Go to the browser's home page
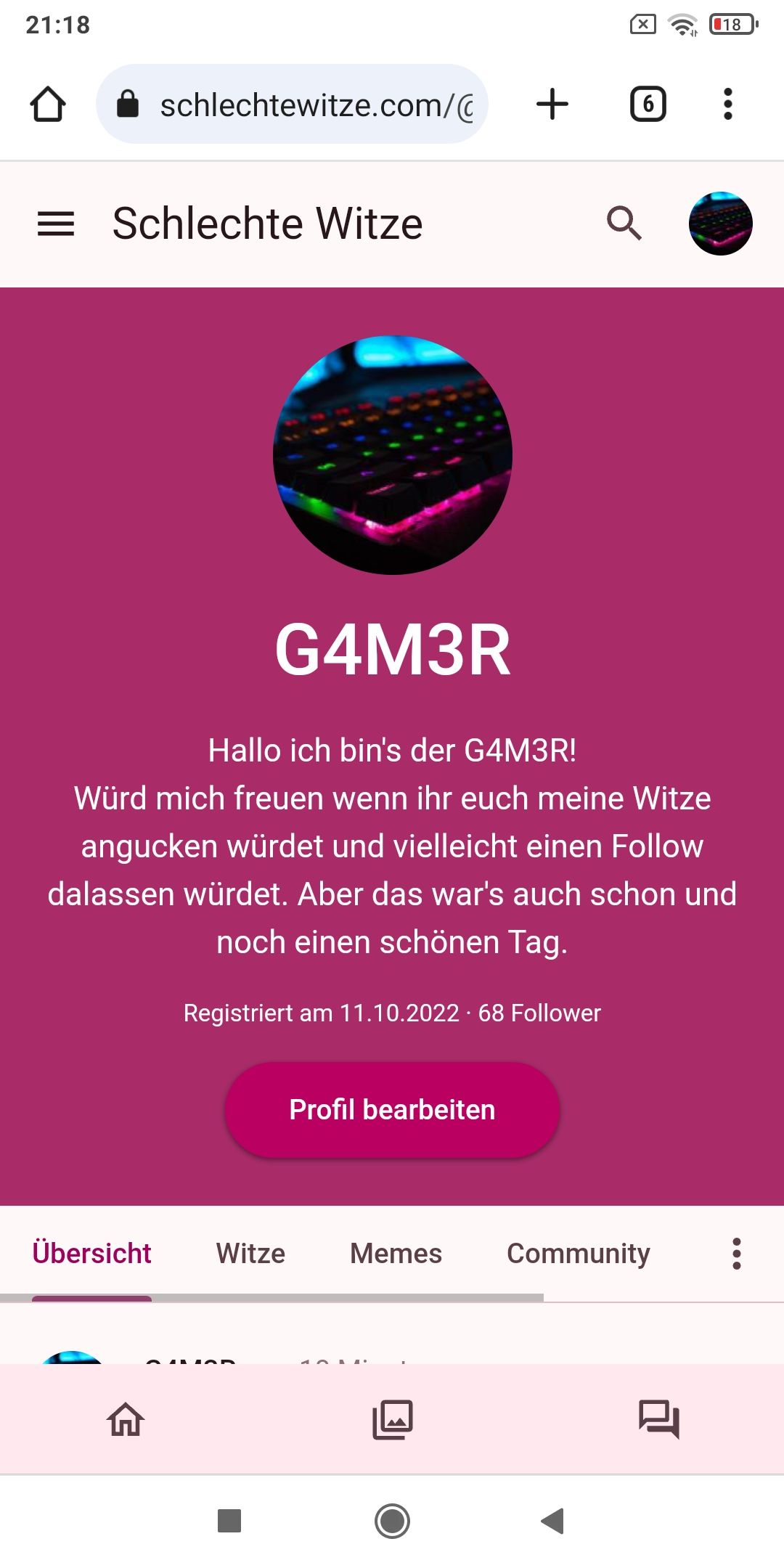This screenshot has width=784, height=1568. coord(48,104)
